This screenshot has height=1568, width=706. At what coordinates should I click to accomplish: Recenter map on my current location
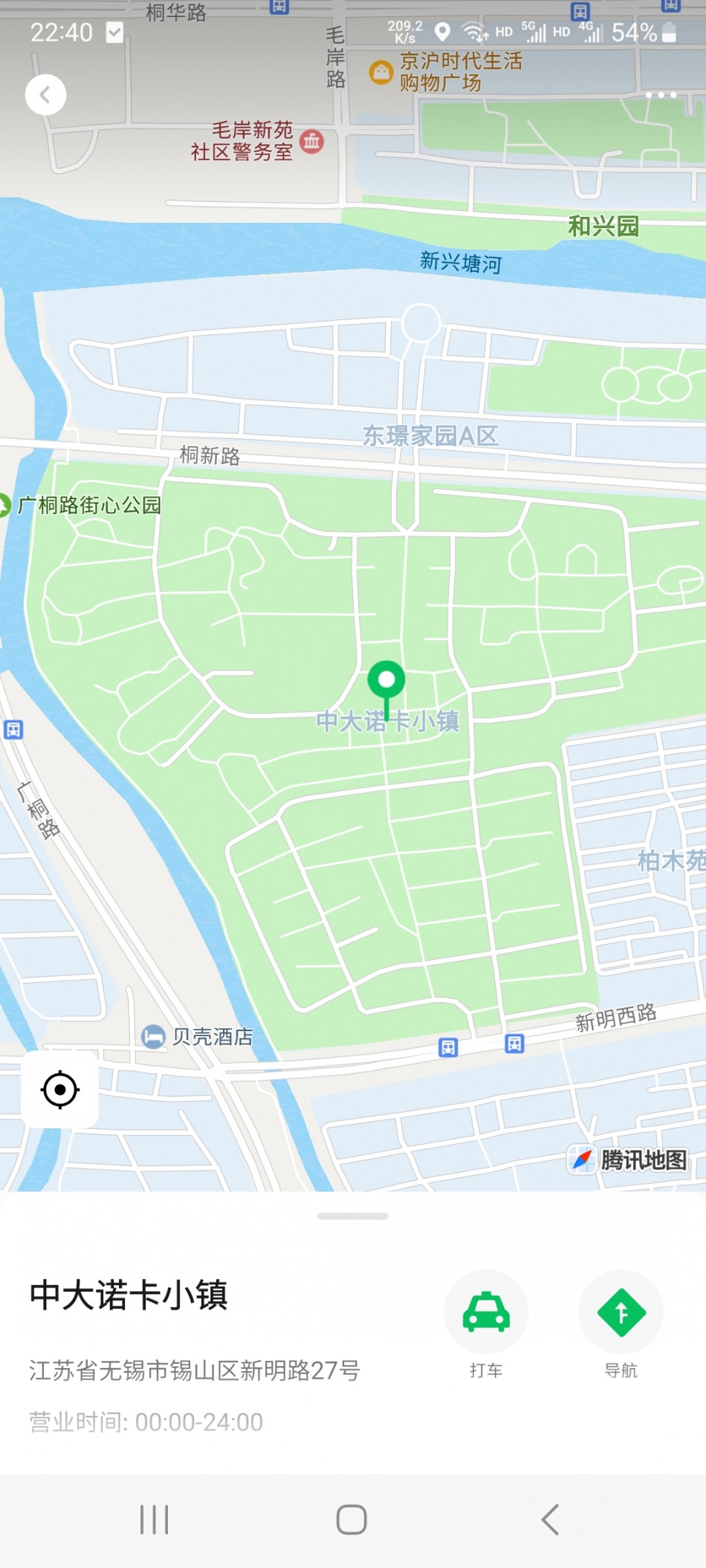point(60,1090)
